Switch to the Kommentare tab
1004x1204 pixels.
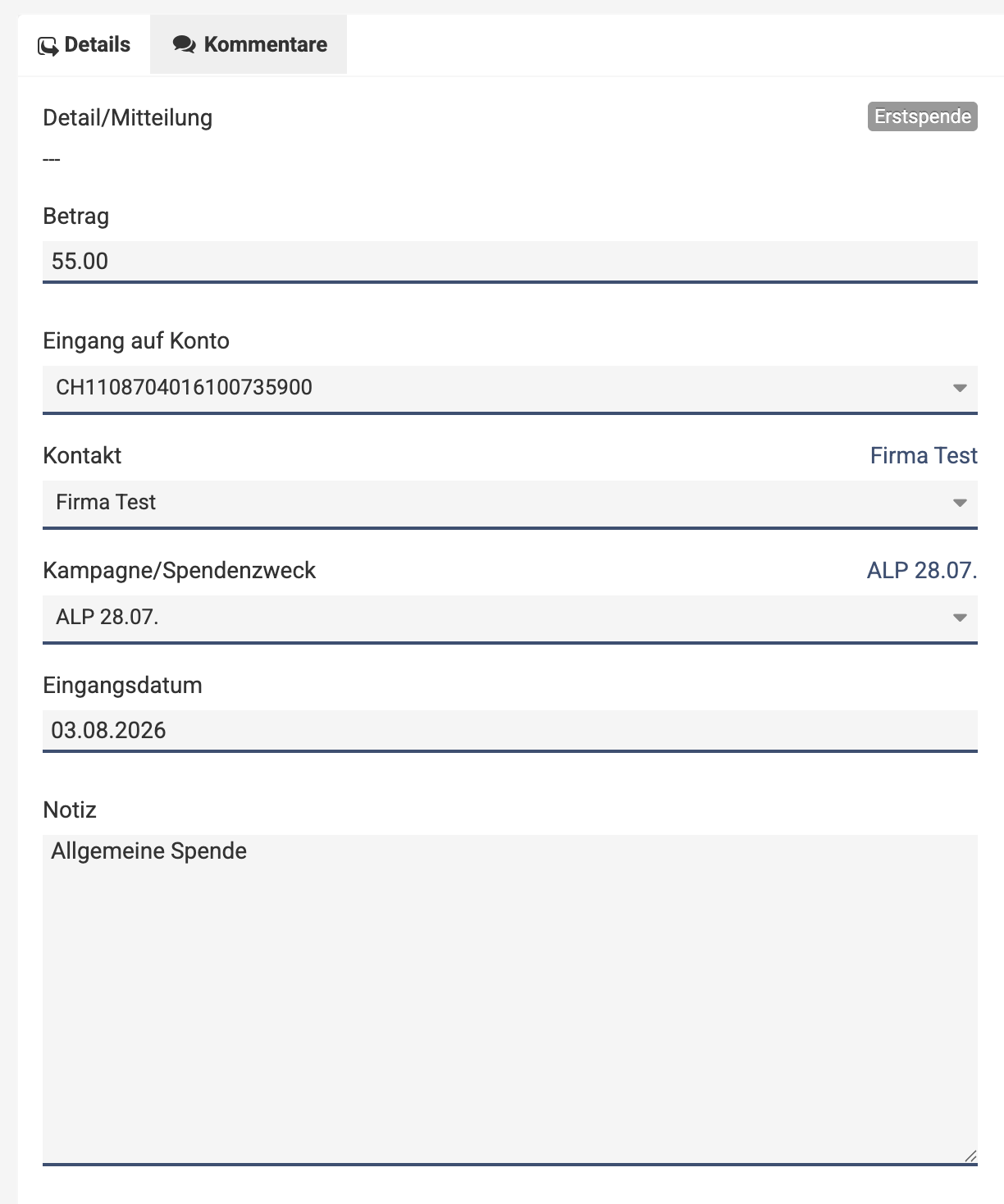[x=249, y=44]
